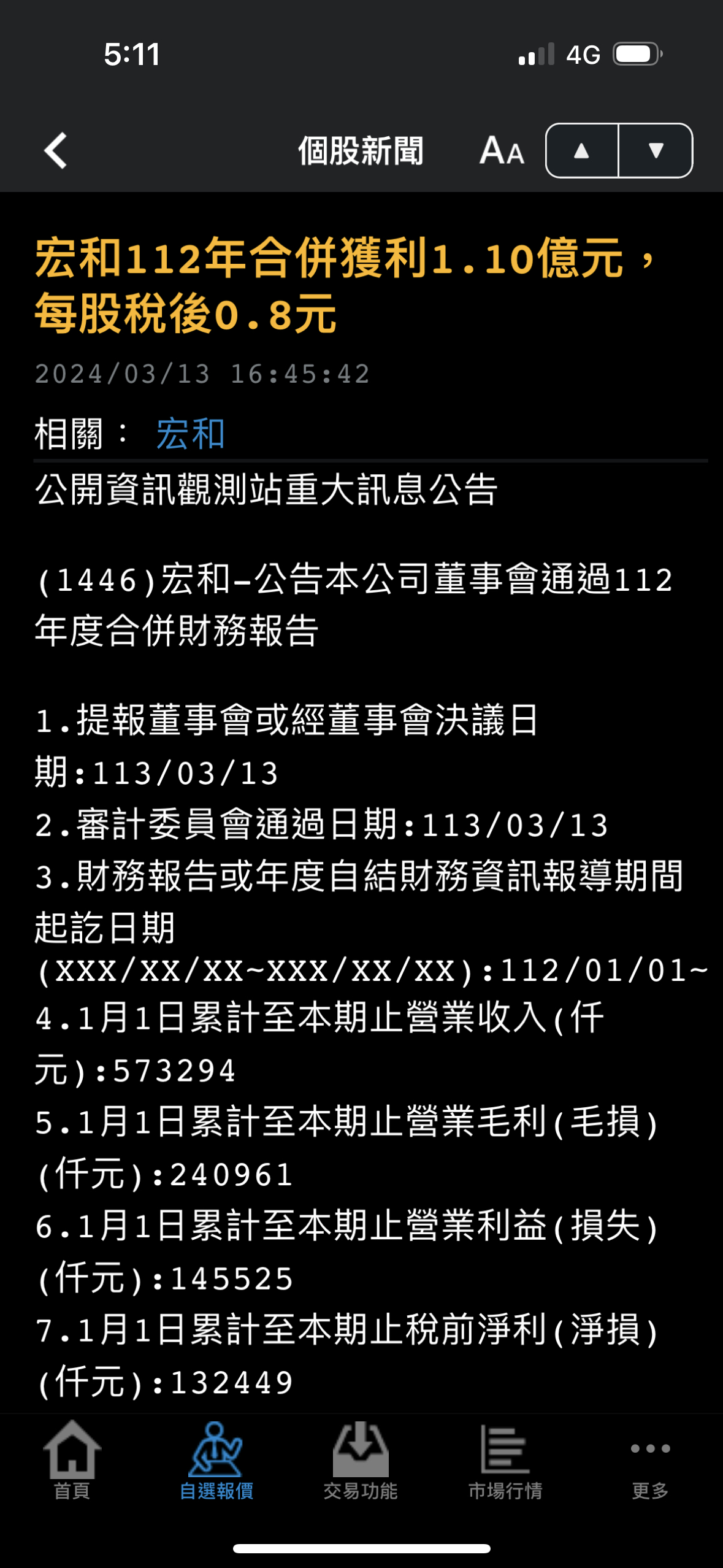The image size is (723, 1568).
Task: Jump to the next news article
Action: (656, 151)
